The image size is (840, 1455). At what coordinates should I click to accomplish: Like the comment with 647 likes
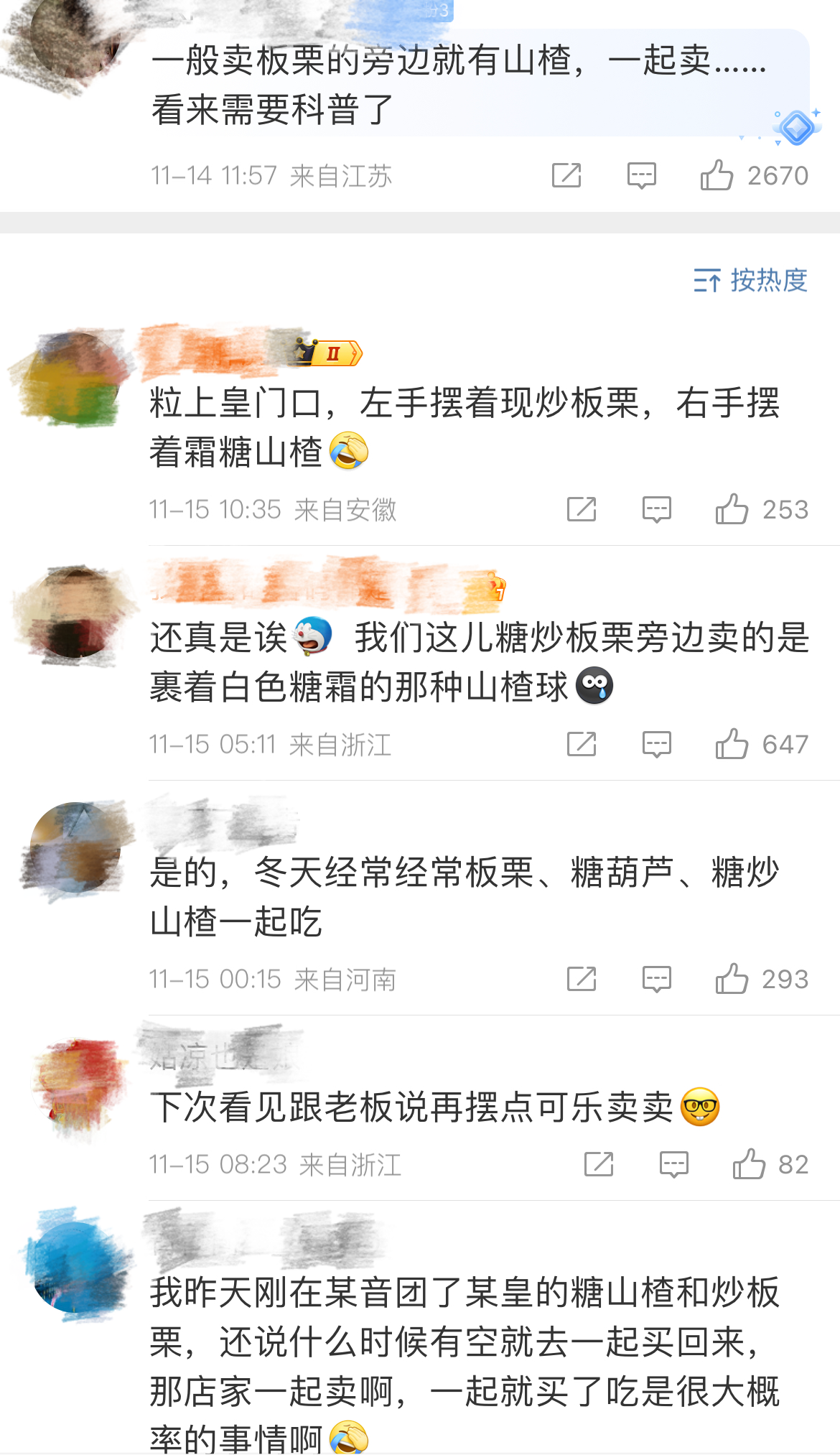pos(732,744)
